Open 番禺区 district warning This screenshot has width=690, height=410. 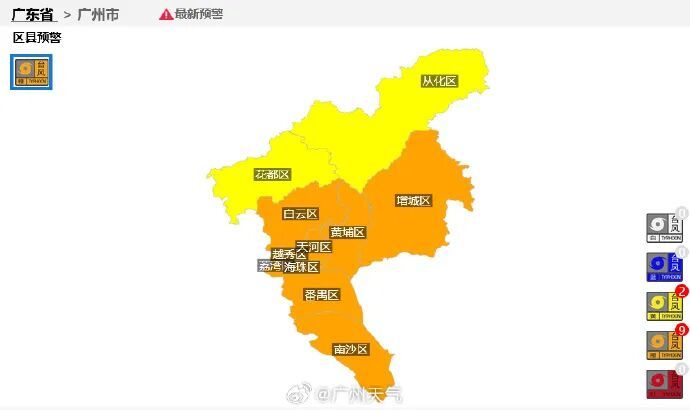(x=322, y=295)
